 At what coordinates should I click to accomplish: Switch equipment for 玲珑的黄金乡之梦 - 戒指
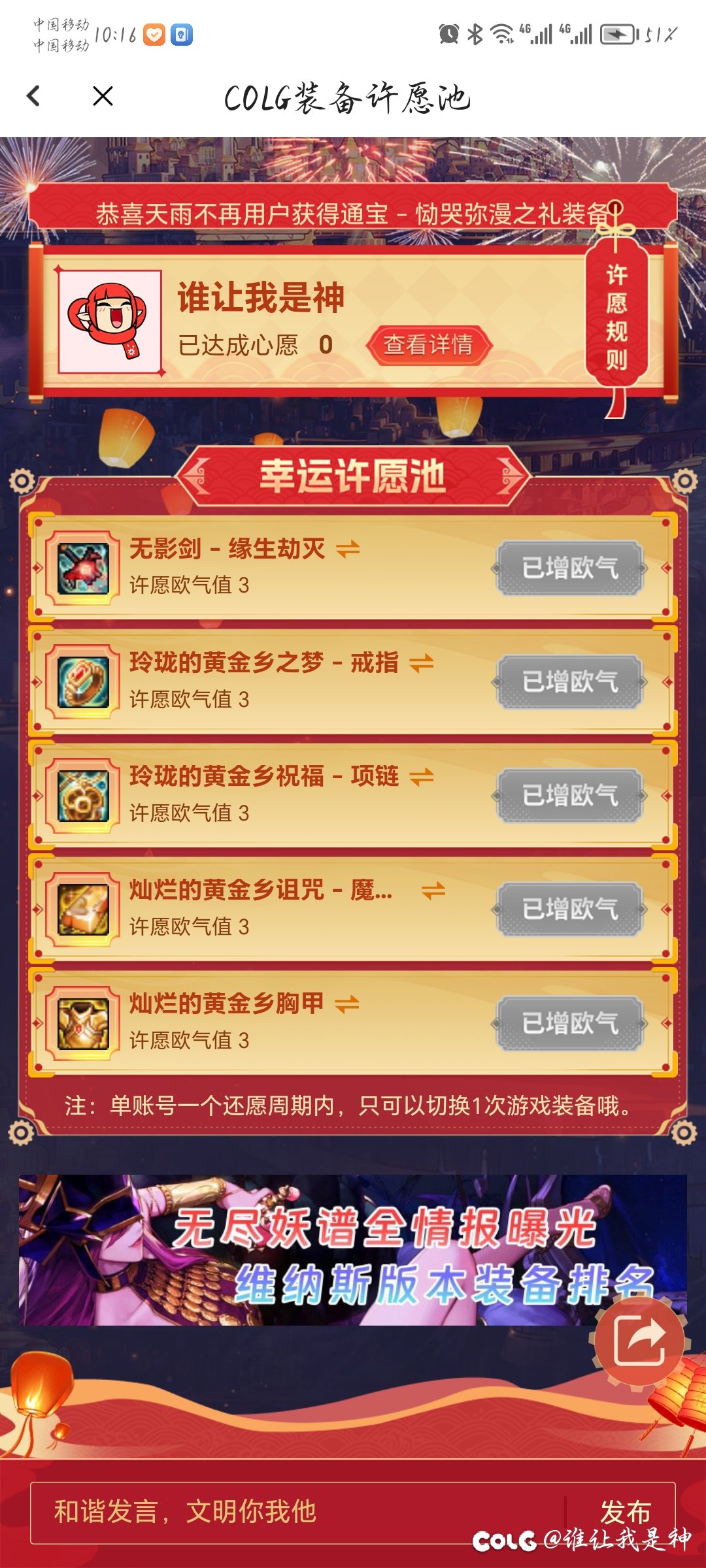click(422, 664)
